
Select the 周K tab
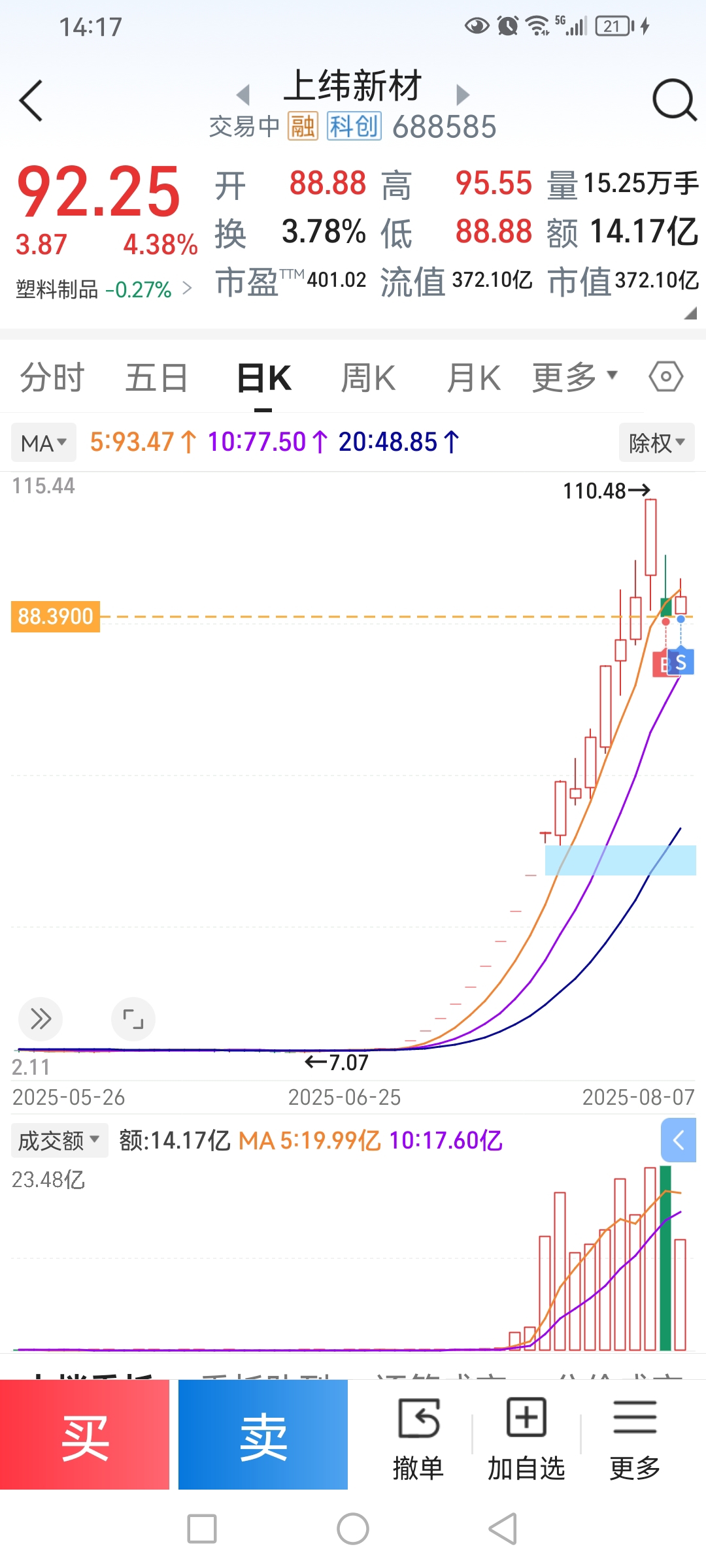368,378
